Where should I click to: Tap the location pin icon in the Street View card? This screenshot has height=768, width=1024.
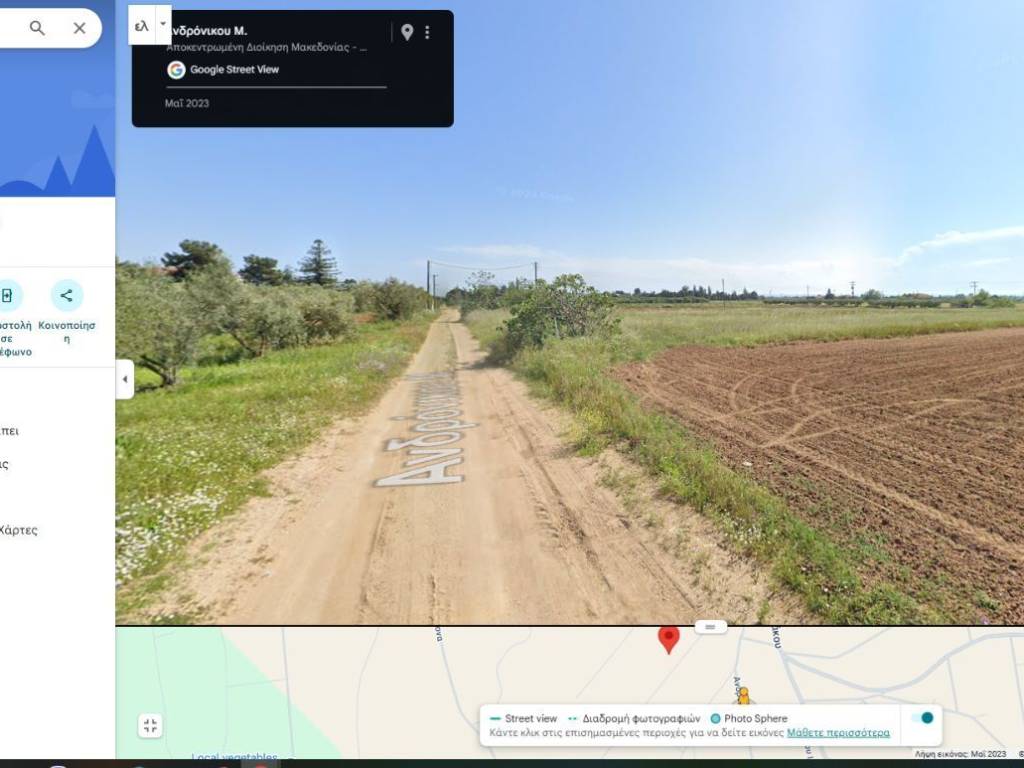pyautogui.click(x=407, y=32)
